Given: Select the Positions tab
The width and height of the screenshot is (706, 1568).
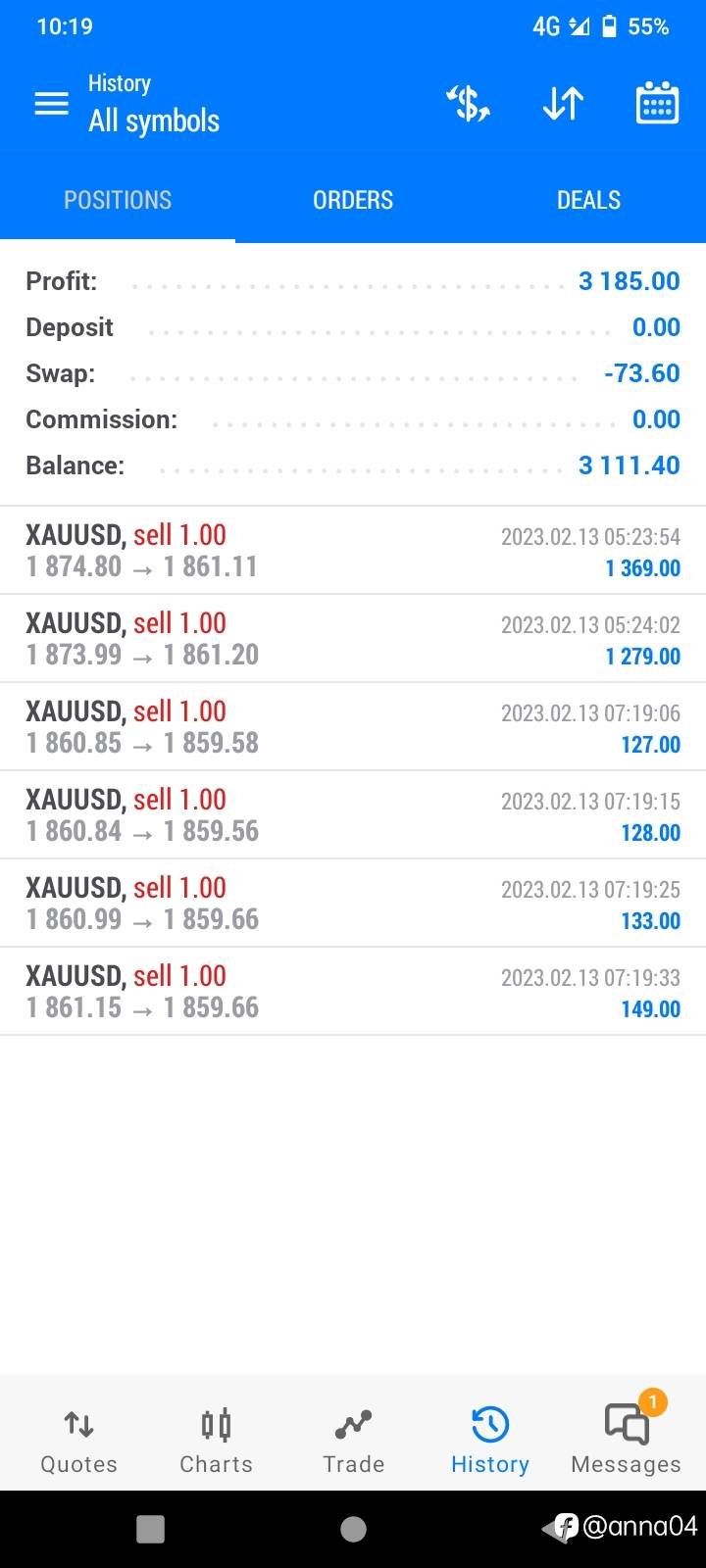Looking at the screenshot, I should coord(118,200).
